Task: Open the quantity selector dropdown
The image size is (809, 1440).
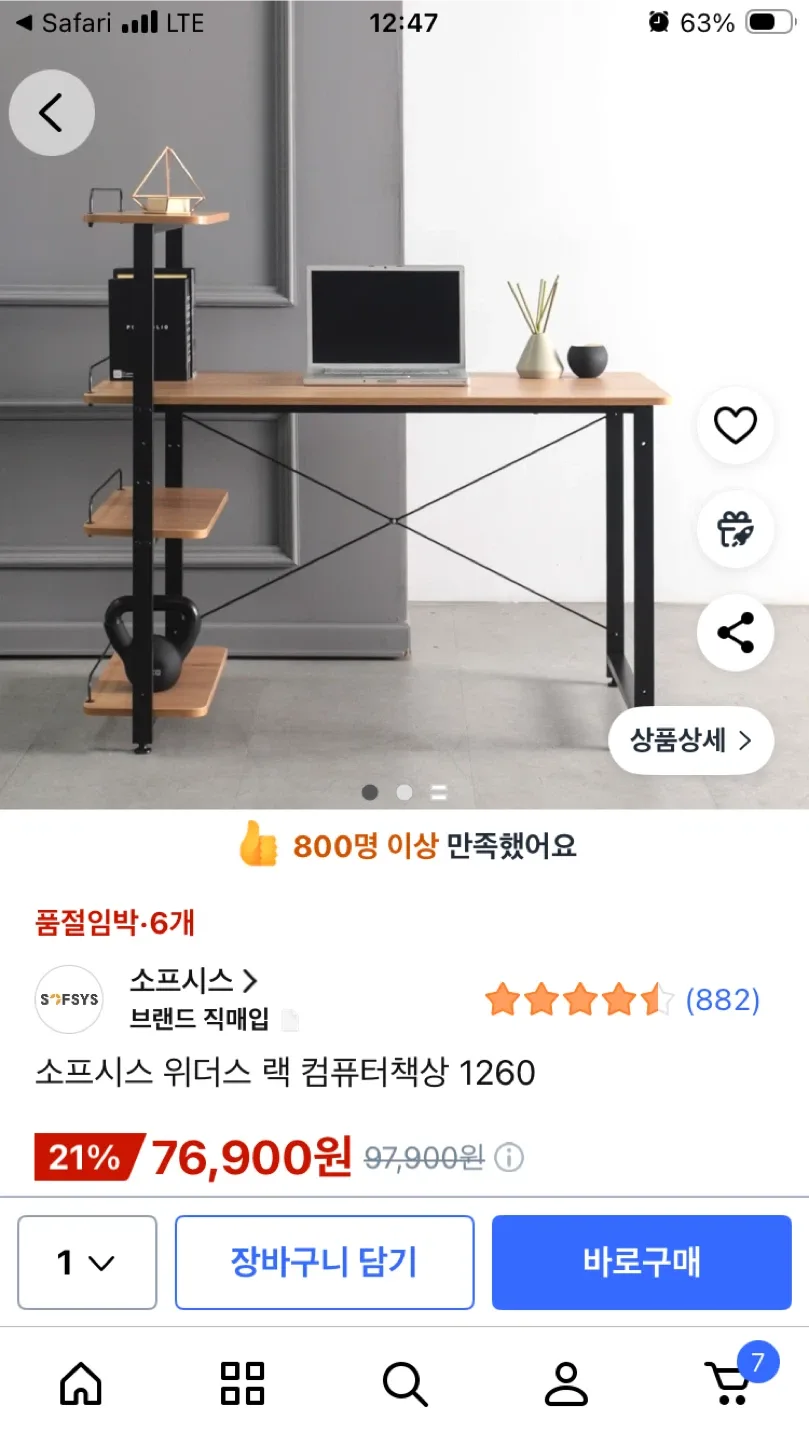Action: click(x=86, y=1262)
